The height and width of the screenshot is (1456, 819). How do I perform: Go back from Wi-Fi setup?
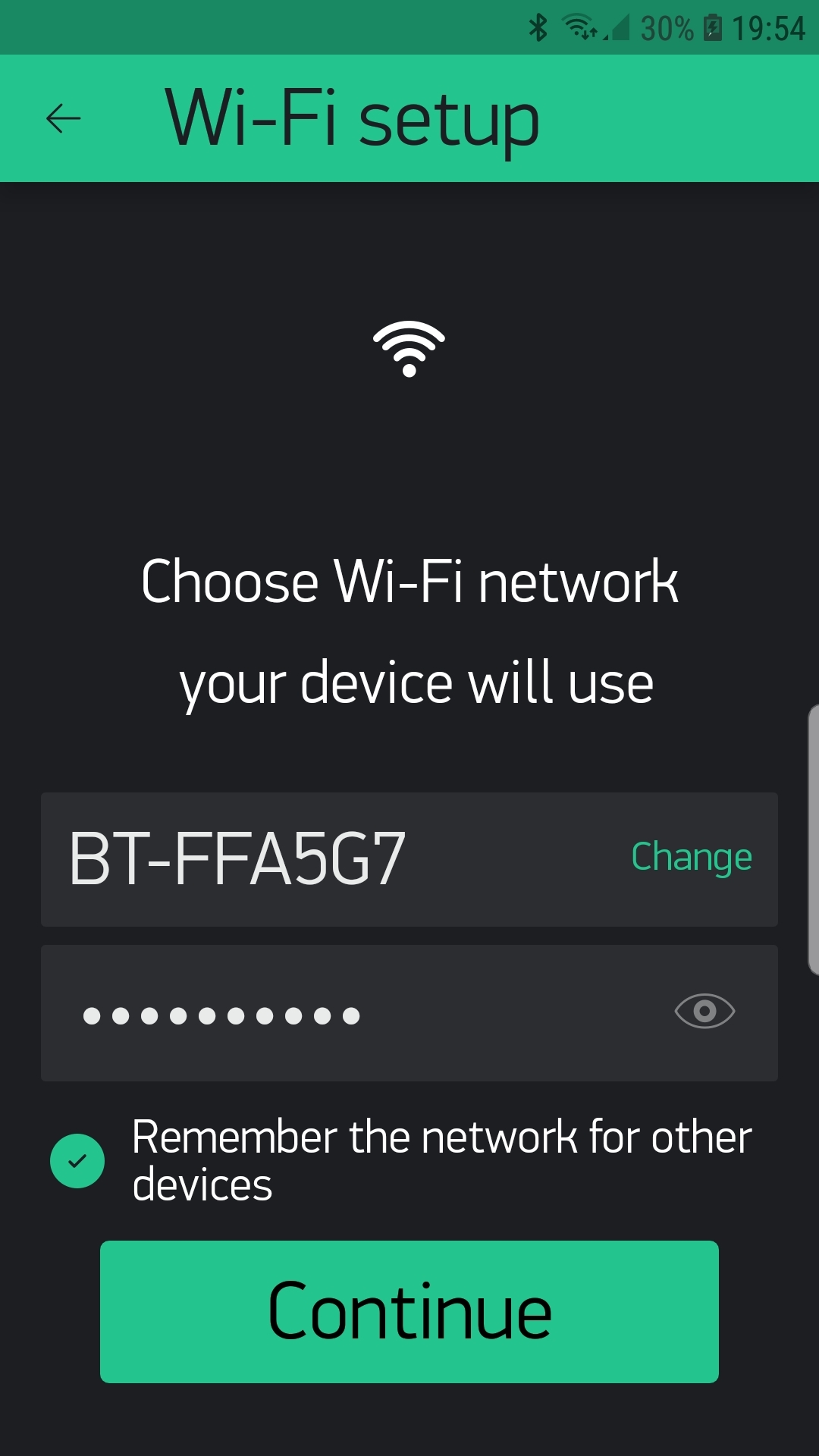point(64,118)
